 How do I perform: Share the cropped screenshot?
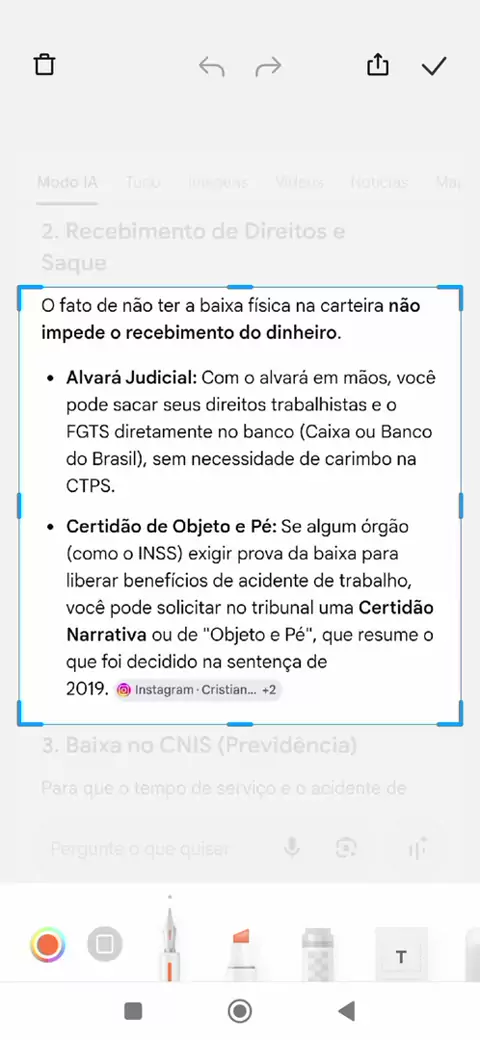[377, 65]
